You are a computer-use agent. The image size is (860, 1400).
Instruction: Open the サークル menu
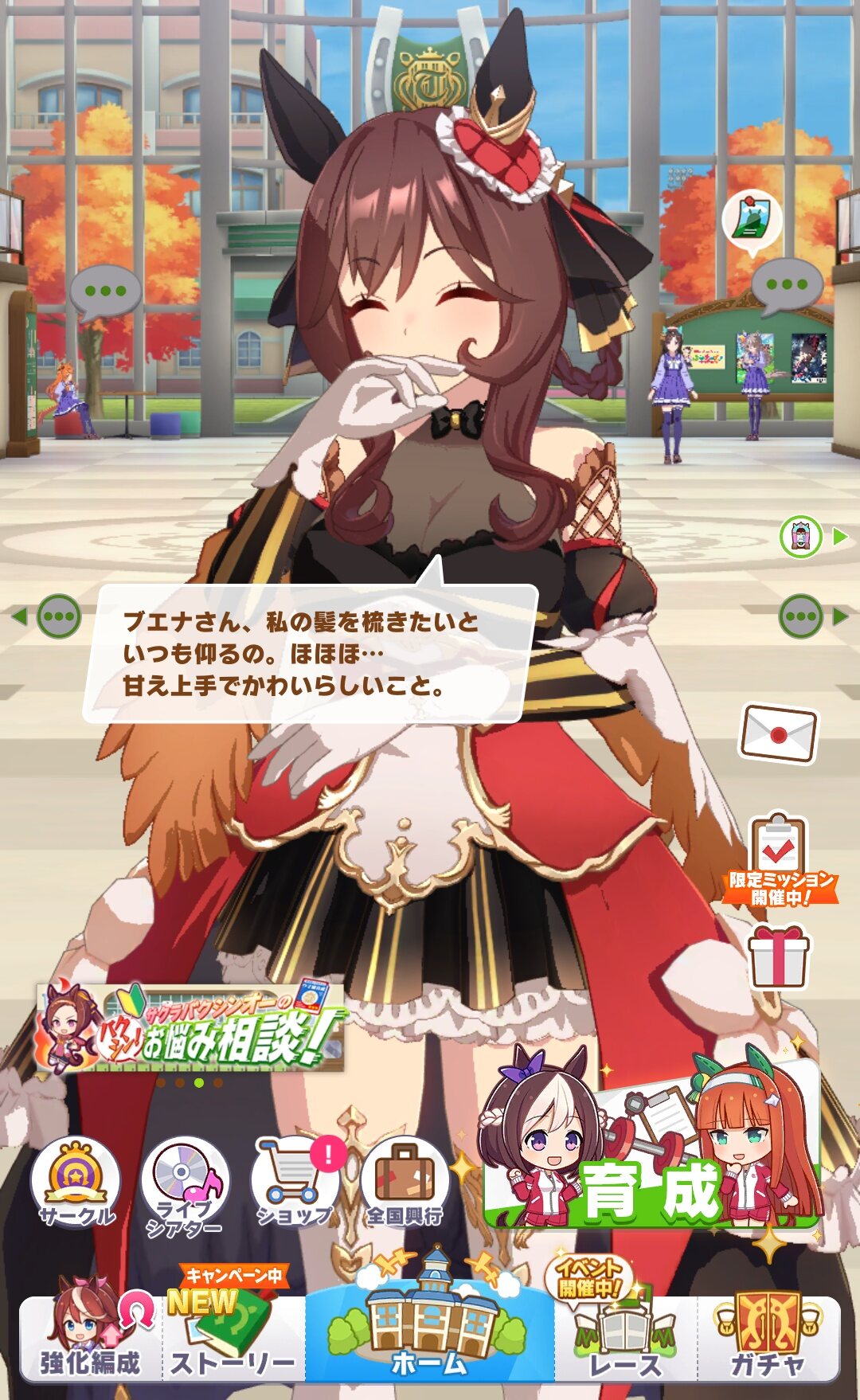[76, 1183]
